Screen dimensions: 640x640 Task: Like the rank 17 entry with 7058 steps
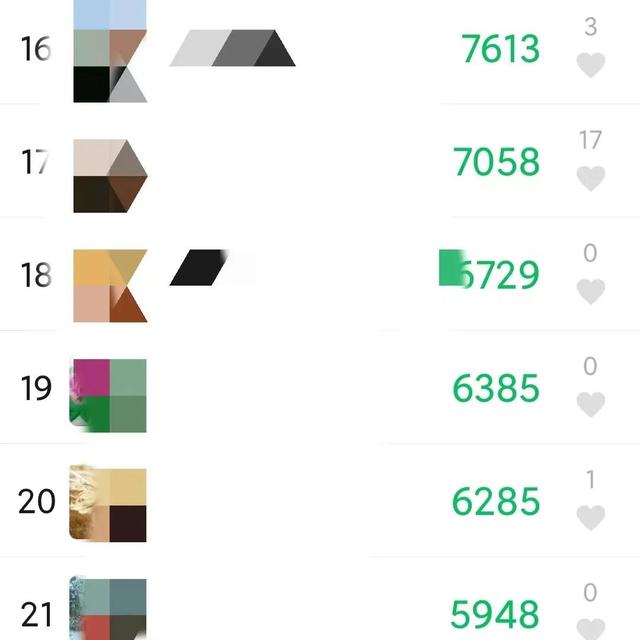tap(591, 179)
